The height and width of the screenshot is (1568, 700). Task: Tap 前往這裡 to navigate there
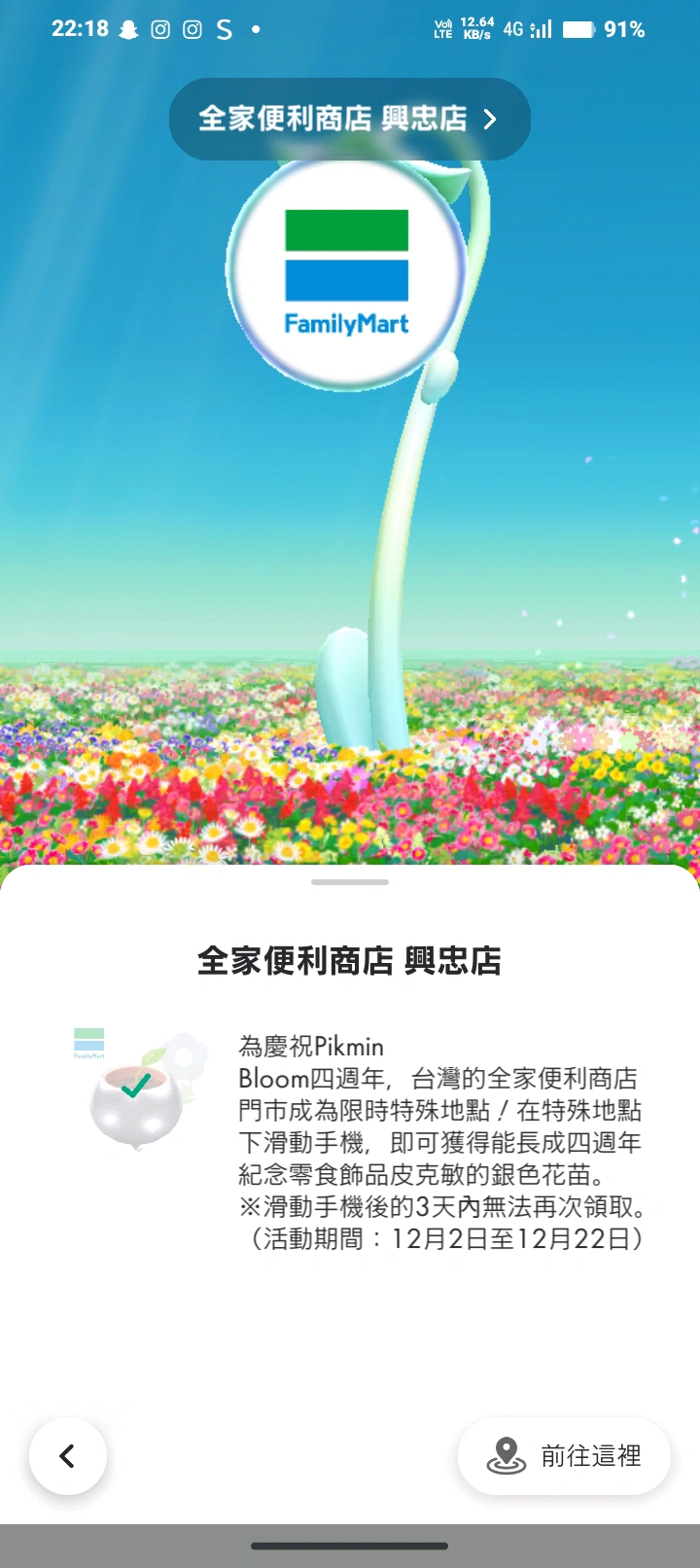[564, 1456]
